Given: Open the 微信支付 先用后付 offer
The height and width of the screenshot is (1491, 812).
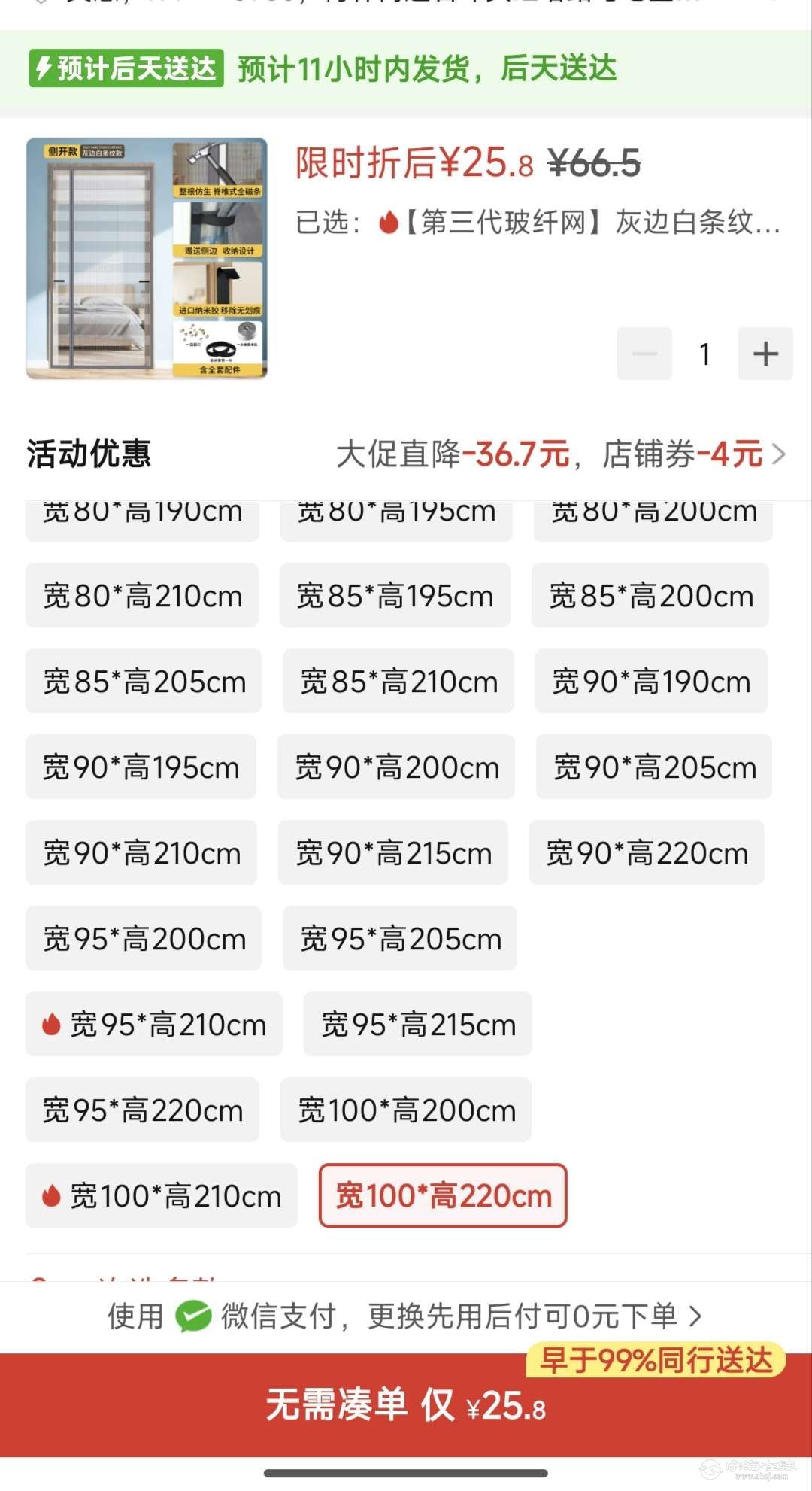Looking at the screenshot, I should tap(406, 1316).
